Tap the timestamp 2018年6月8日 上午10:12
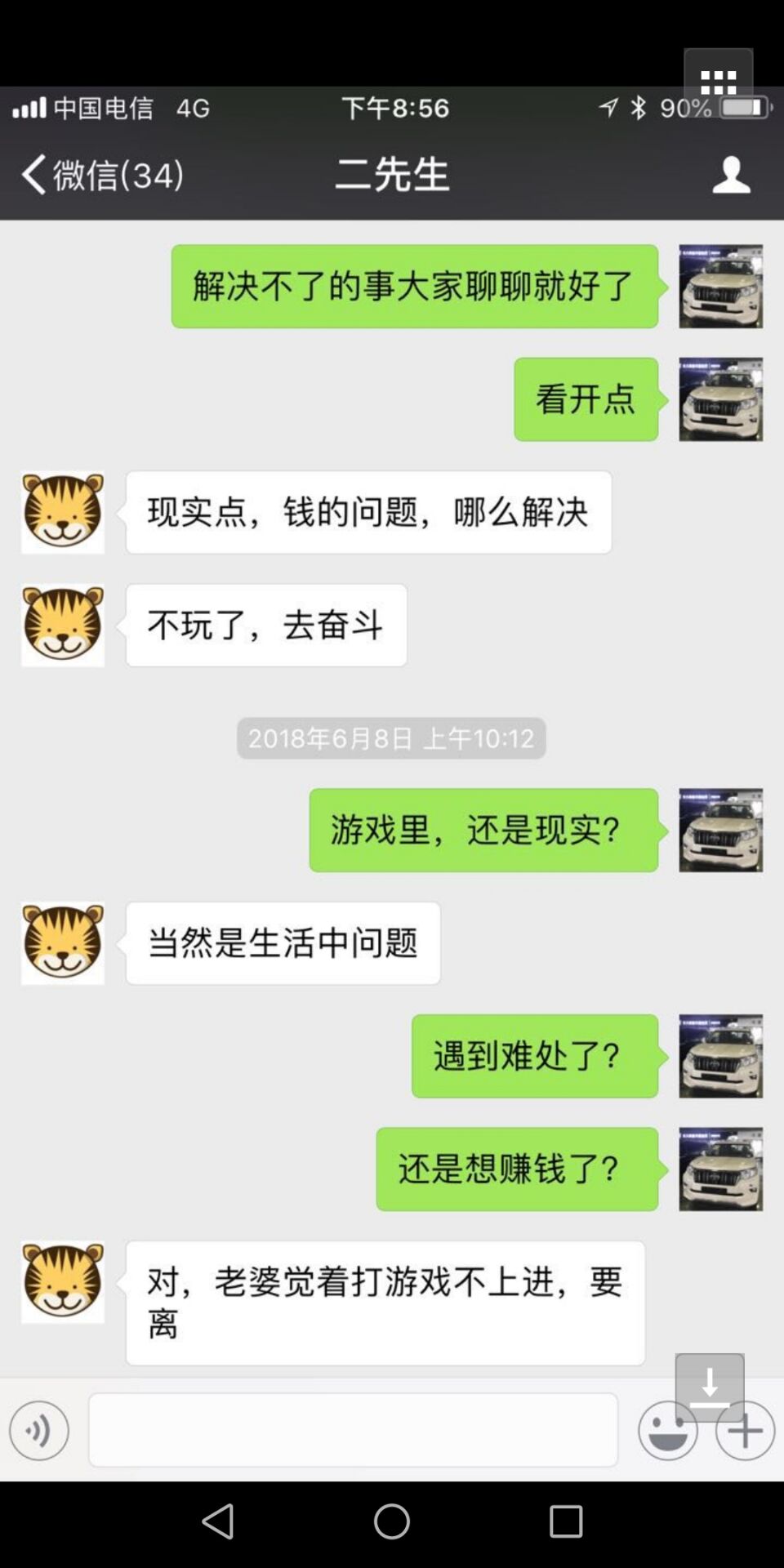 pos(390,737)
